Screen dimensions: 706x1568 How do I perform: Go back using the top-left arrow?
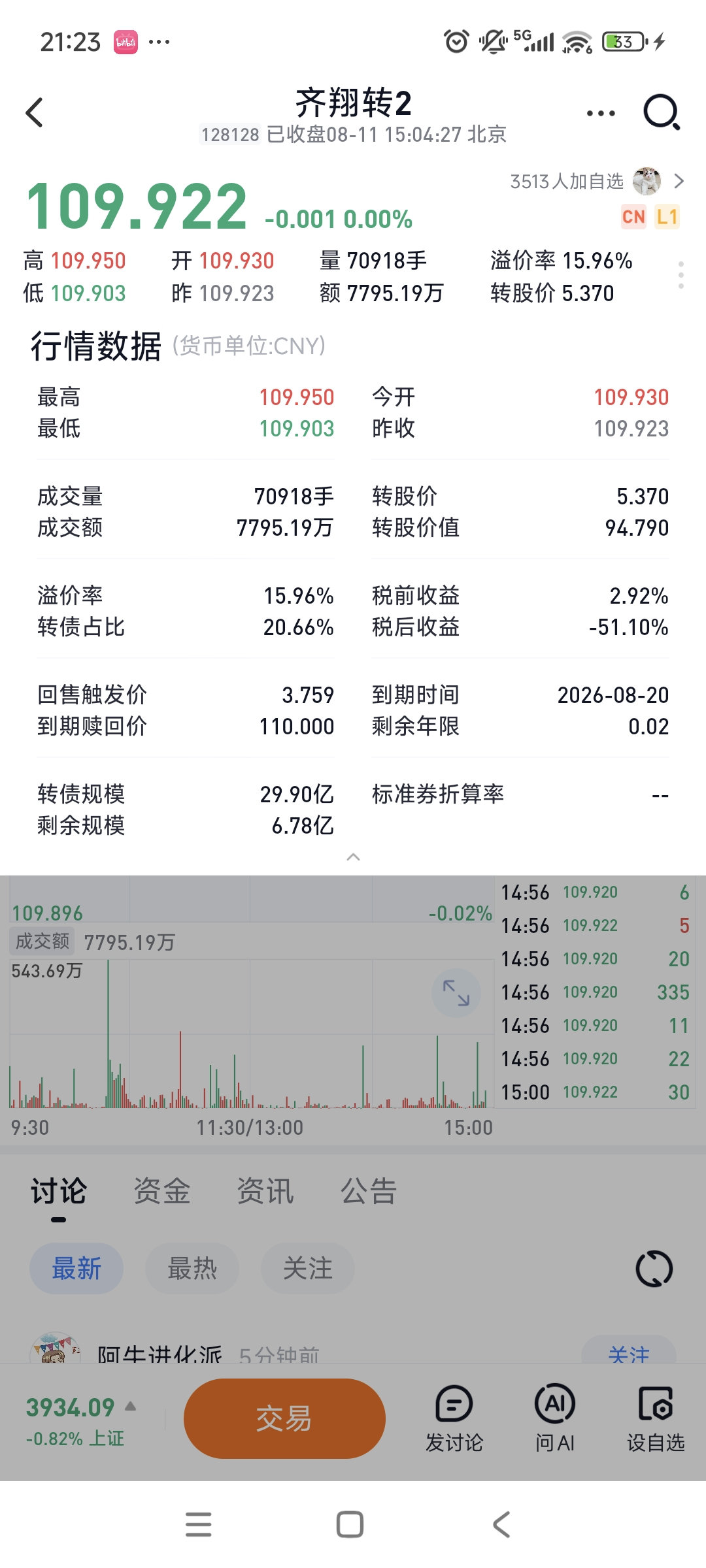point(35,112)
